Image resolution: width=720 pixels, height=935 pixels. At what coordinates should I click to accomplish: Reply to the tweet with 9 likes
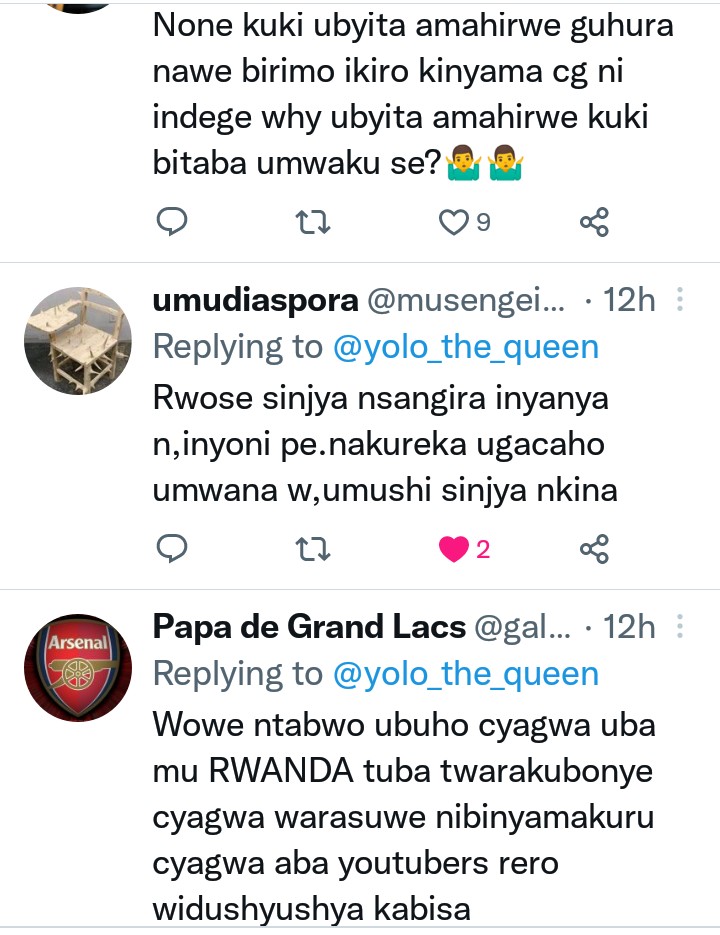click(x=172, y=222)
